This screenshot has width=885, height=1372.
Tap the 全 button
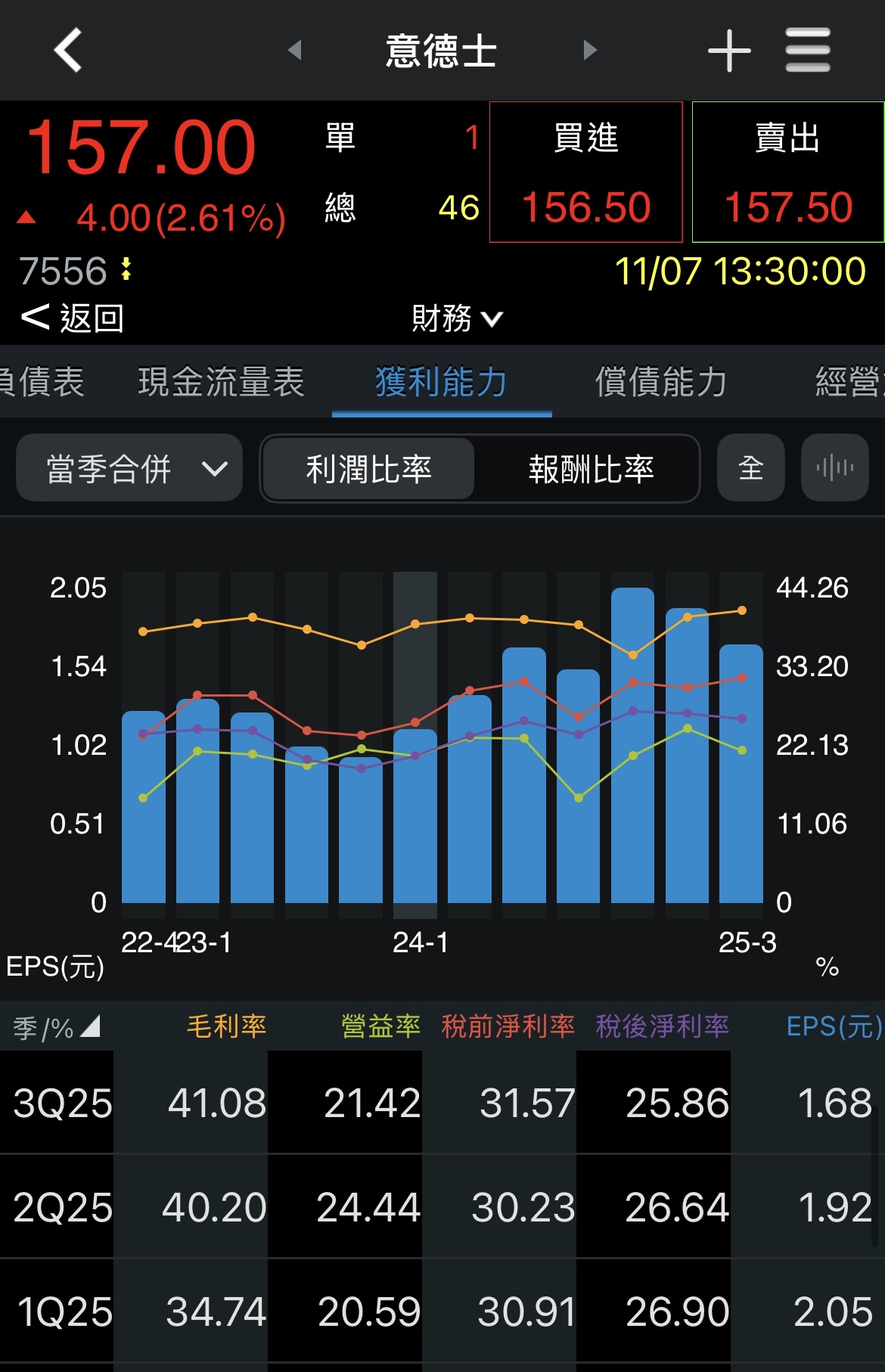(x=750, y=468)
